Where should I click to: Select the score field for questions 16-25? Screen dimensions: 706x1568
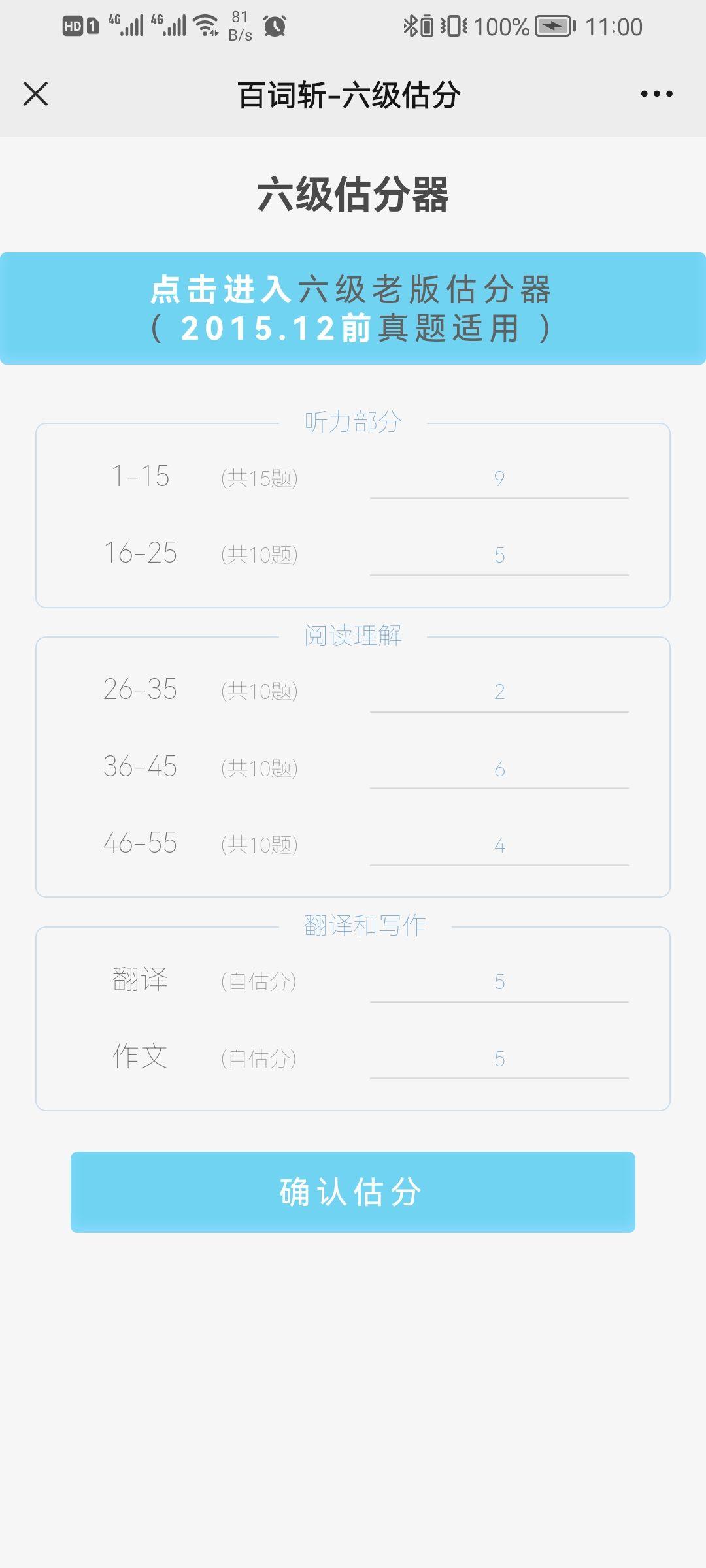tap(499, 556)
